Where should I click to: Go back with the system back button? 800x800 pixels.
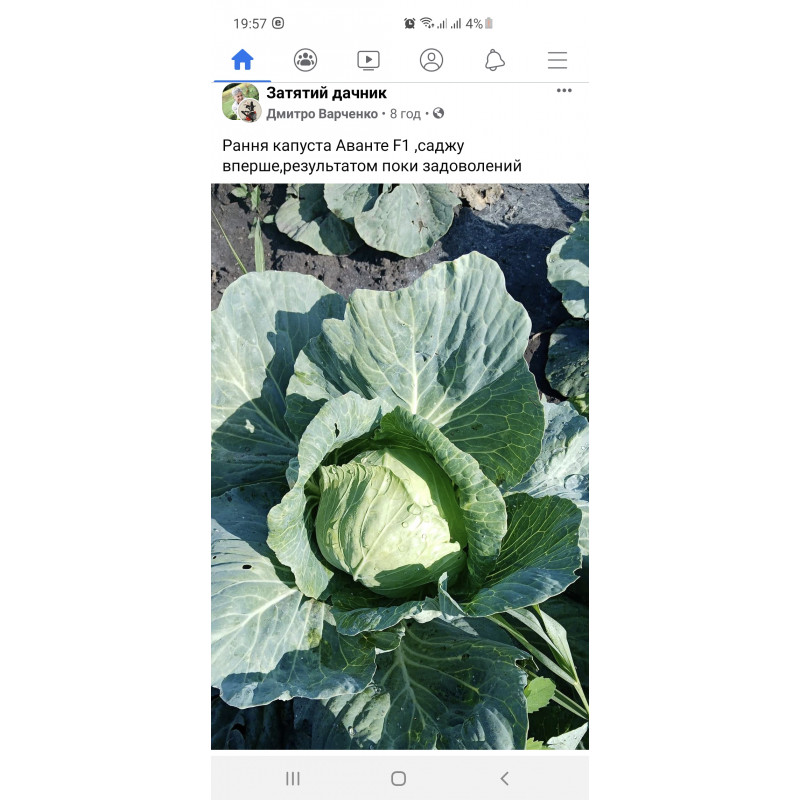504,778
